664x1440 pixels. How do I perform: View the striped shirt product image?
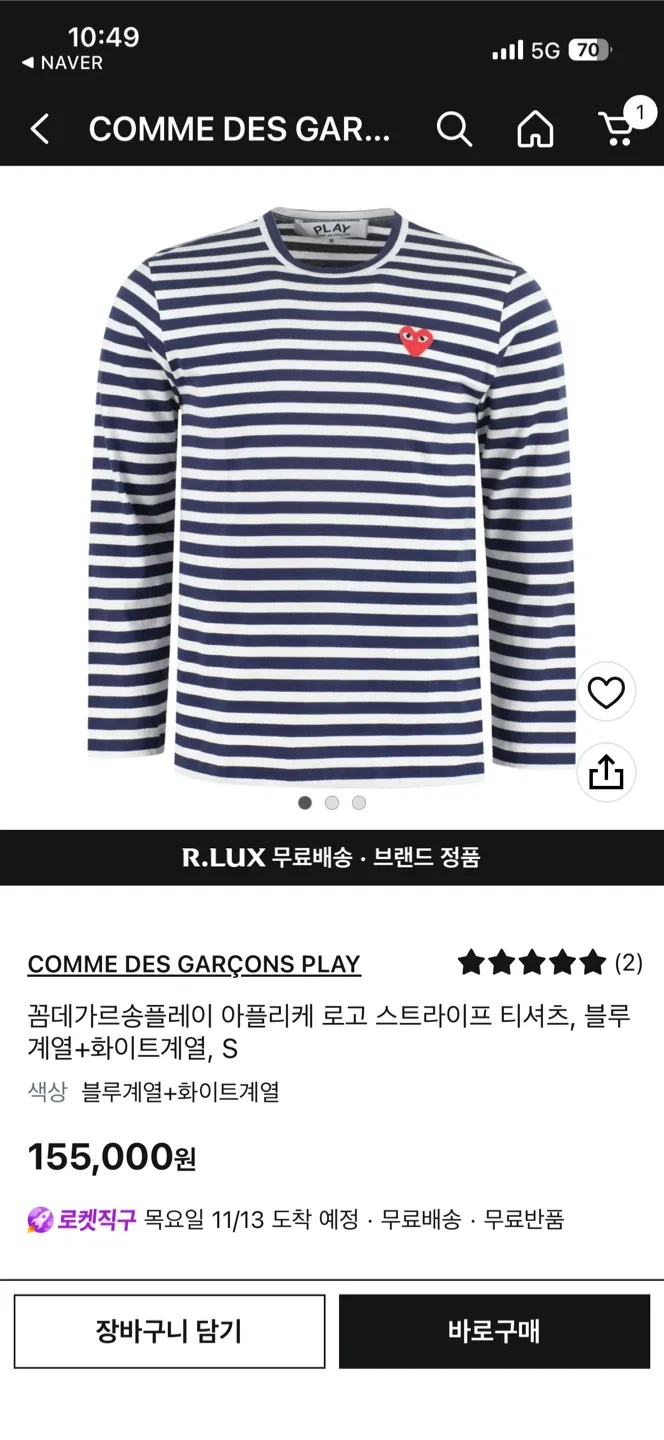(x=331, y=490)
